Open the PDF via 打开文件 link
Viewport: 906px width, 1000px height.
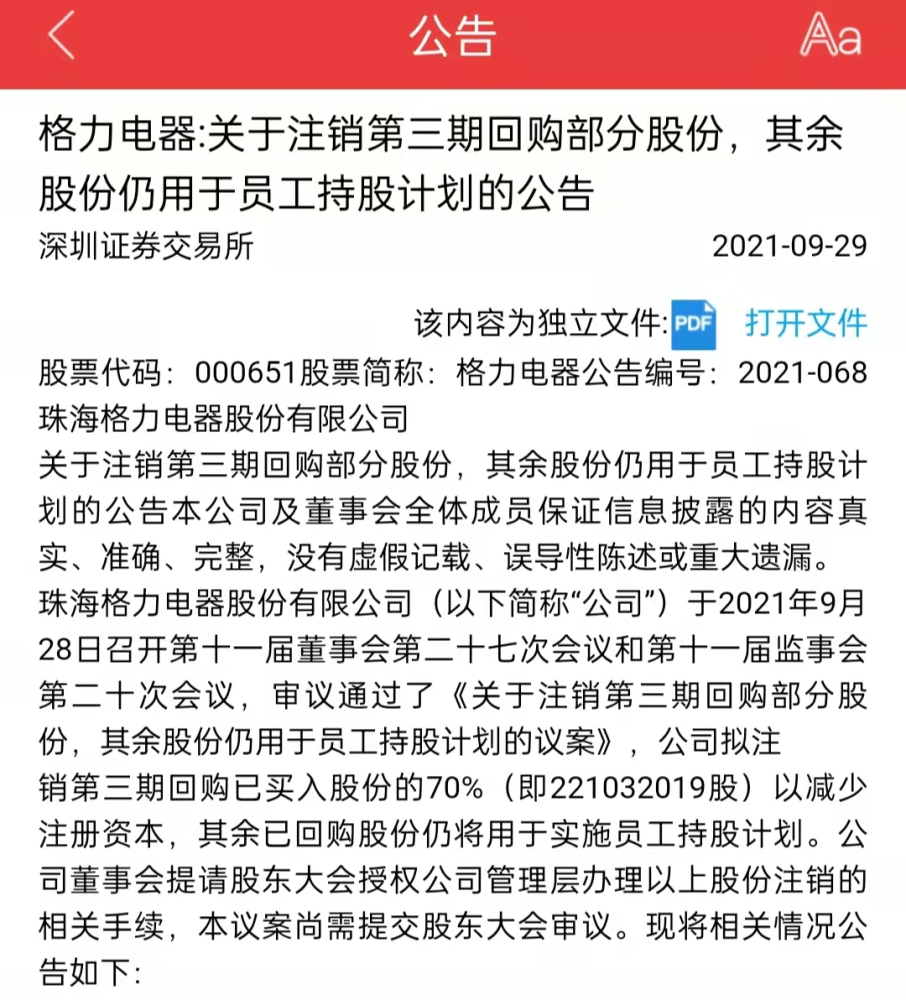(x=806, y=323)
